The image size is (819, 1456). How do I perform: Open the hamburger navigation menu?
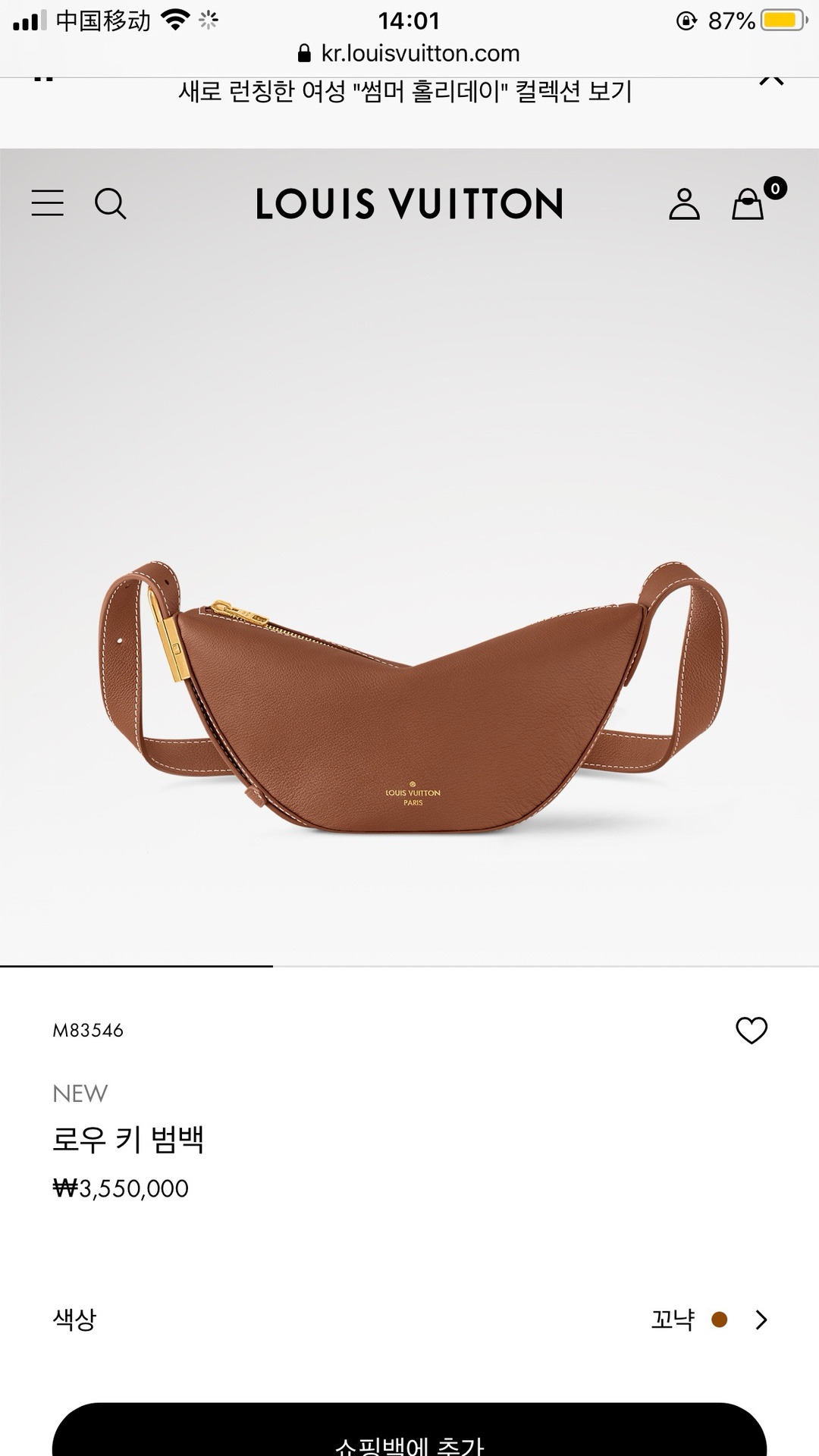click(x=47, y=203)
